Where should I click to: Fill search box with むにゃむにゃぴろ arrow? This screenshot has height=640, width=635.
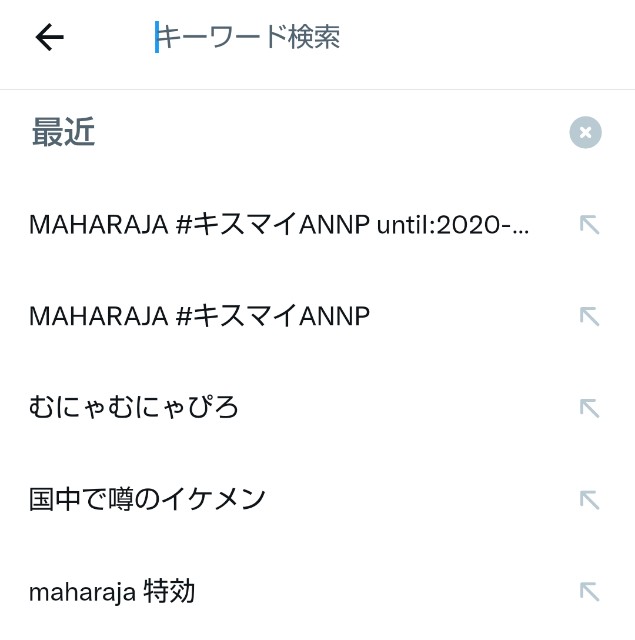tap(590, 407)
